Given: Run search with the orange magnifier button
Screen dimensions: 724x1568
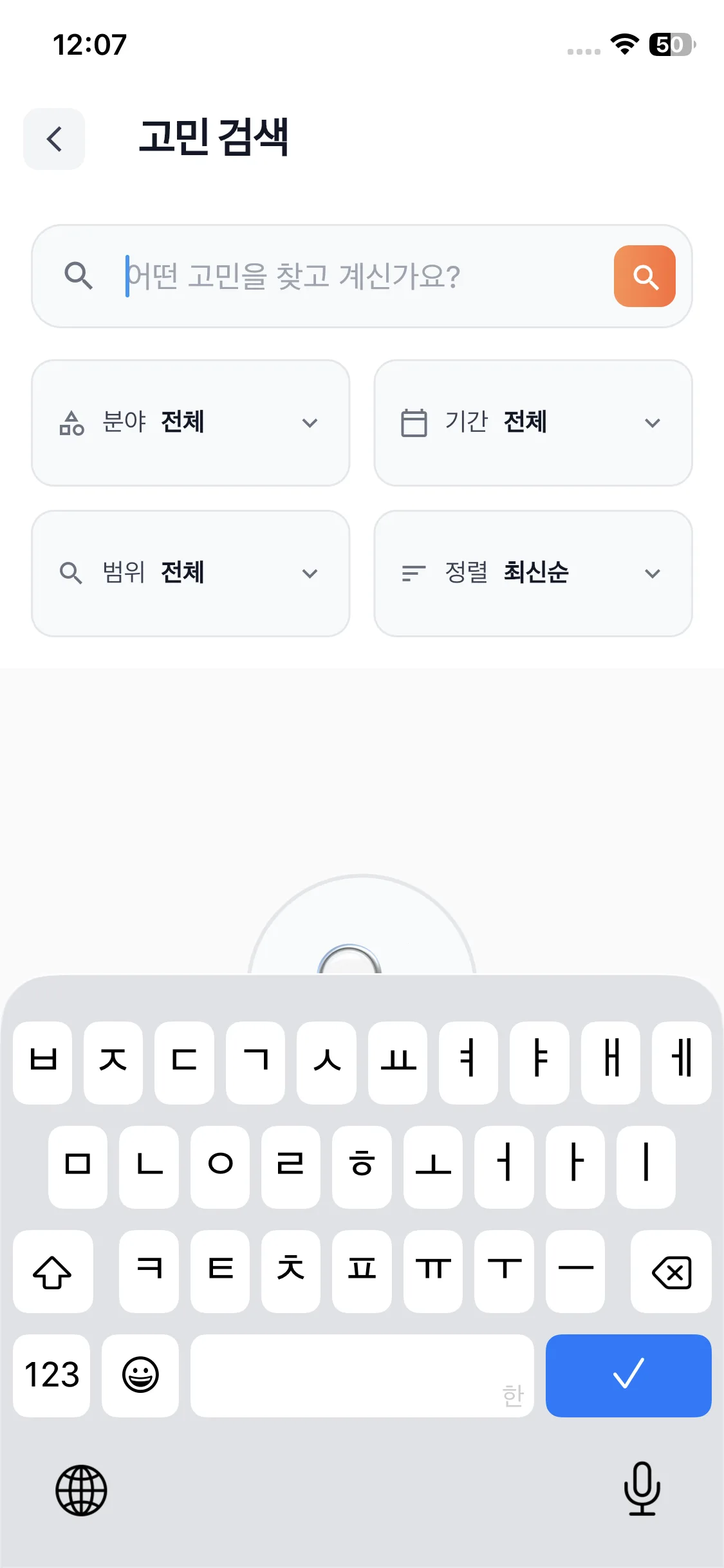Looking at the screenshot, I should (x=644, y=276).
